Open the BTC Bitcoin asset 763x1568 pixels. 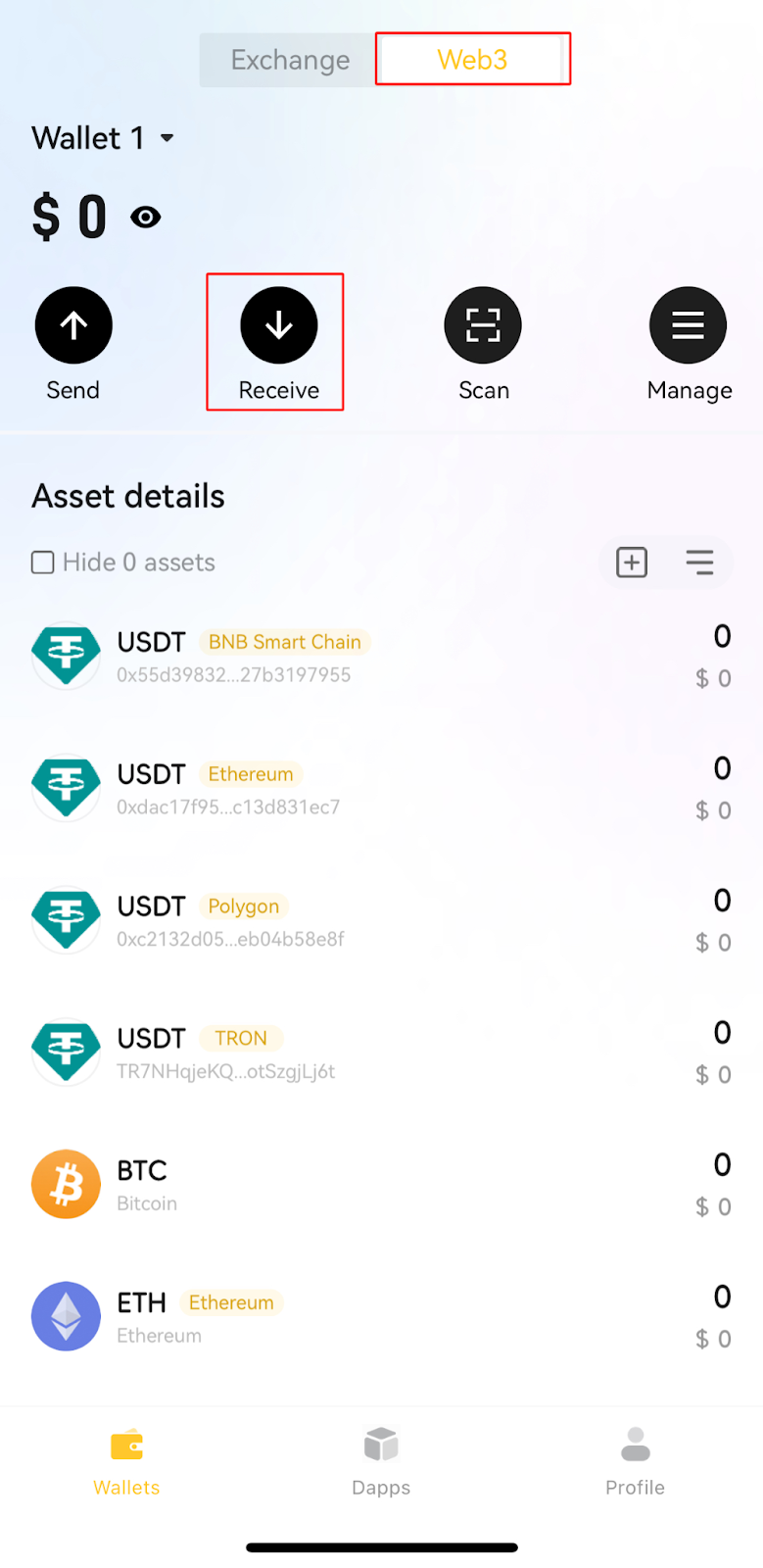click(x=380, y=1185)
